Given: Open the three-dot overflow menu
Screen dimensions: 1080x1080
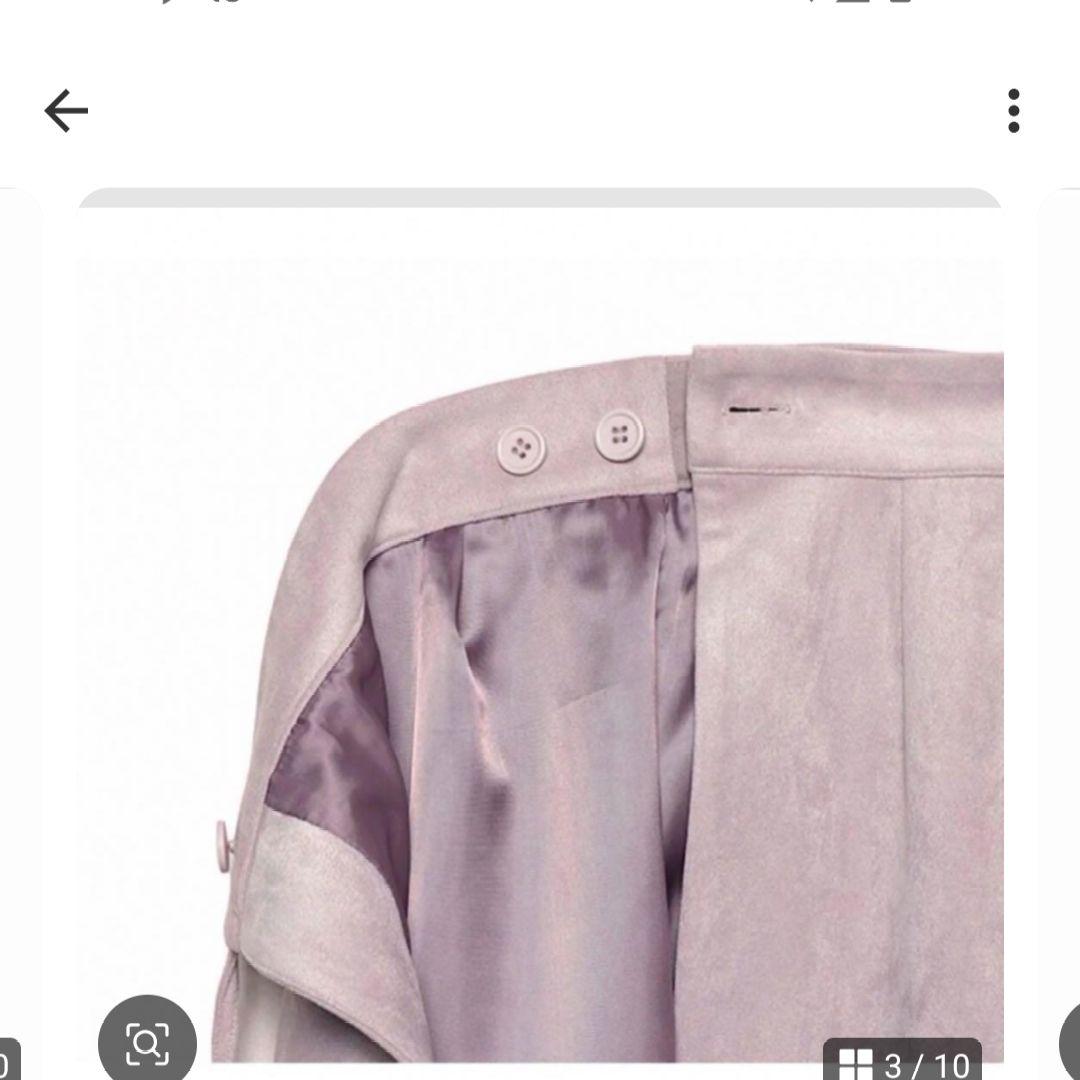Looking at the screenshot, I should 1013,110.
